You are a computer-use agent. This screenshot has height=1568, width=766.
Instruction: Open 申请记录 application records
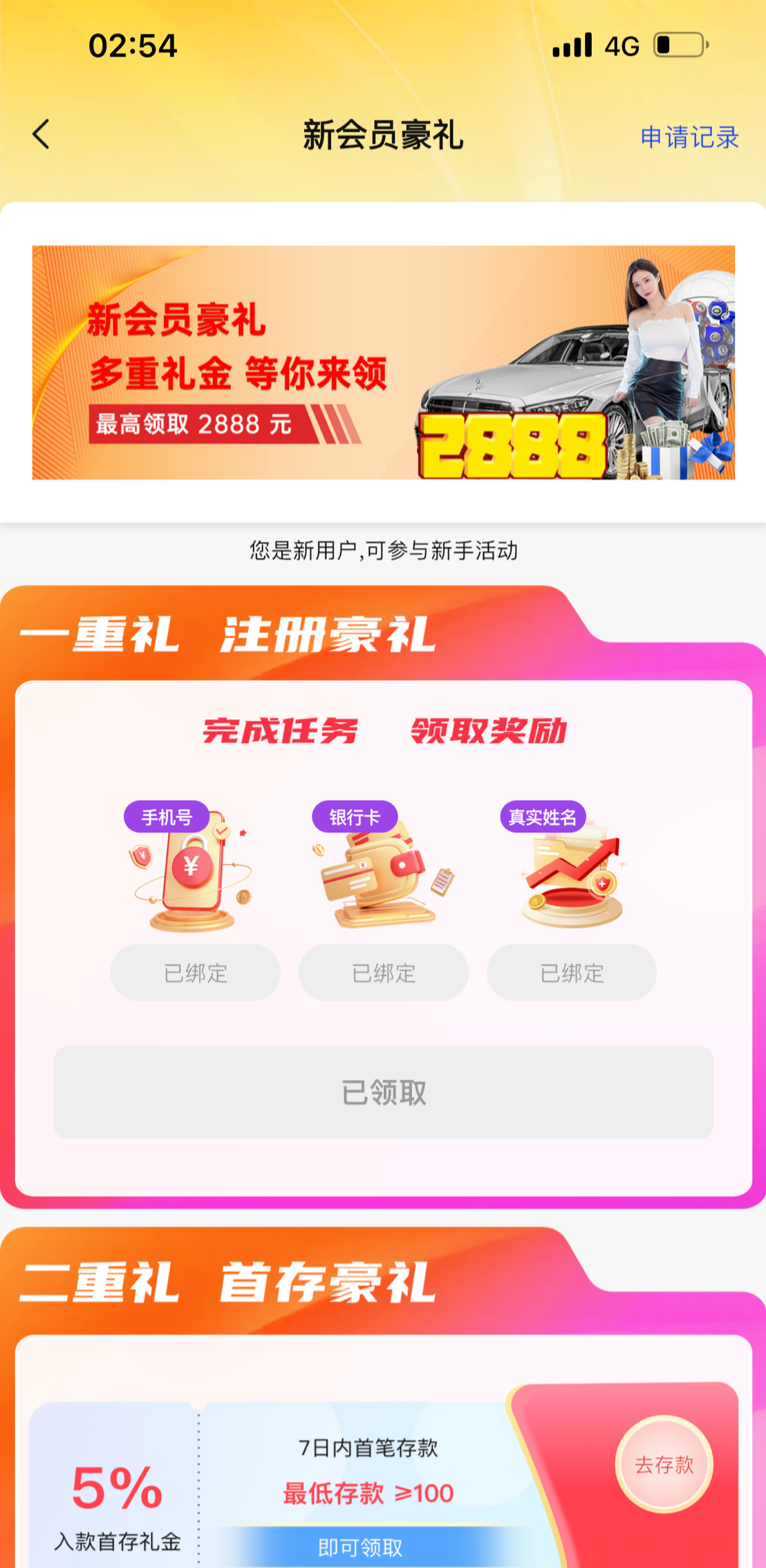(689, 137)
